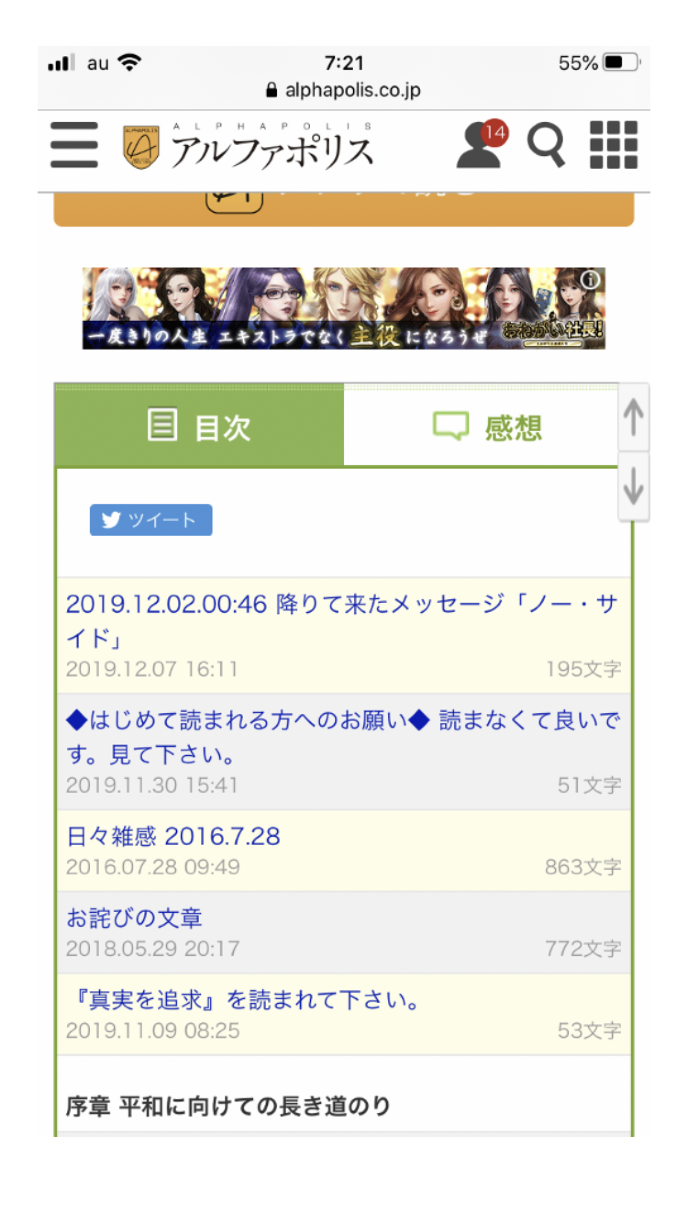Open chapter 降りて来たメッセージ「ノー・サイド」
The height and width of the screenshot is (1224, 688).
pos(340,620)
